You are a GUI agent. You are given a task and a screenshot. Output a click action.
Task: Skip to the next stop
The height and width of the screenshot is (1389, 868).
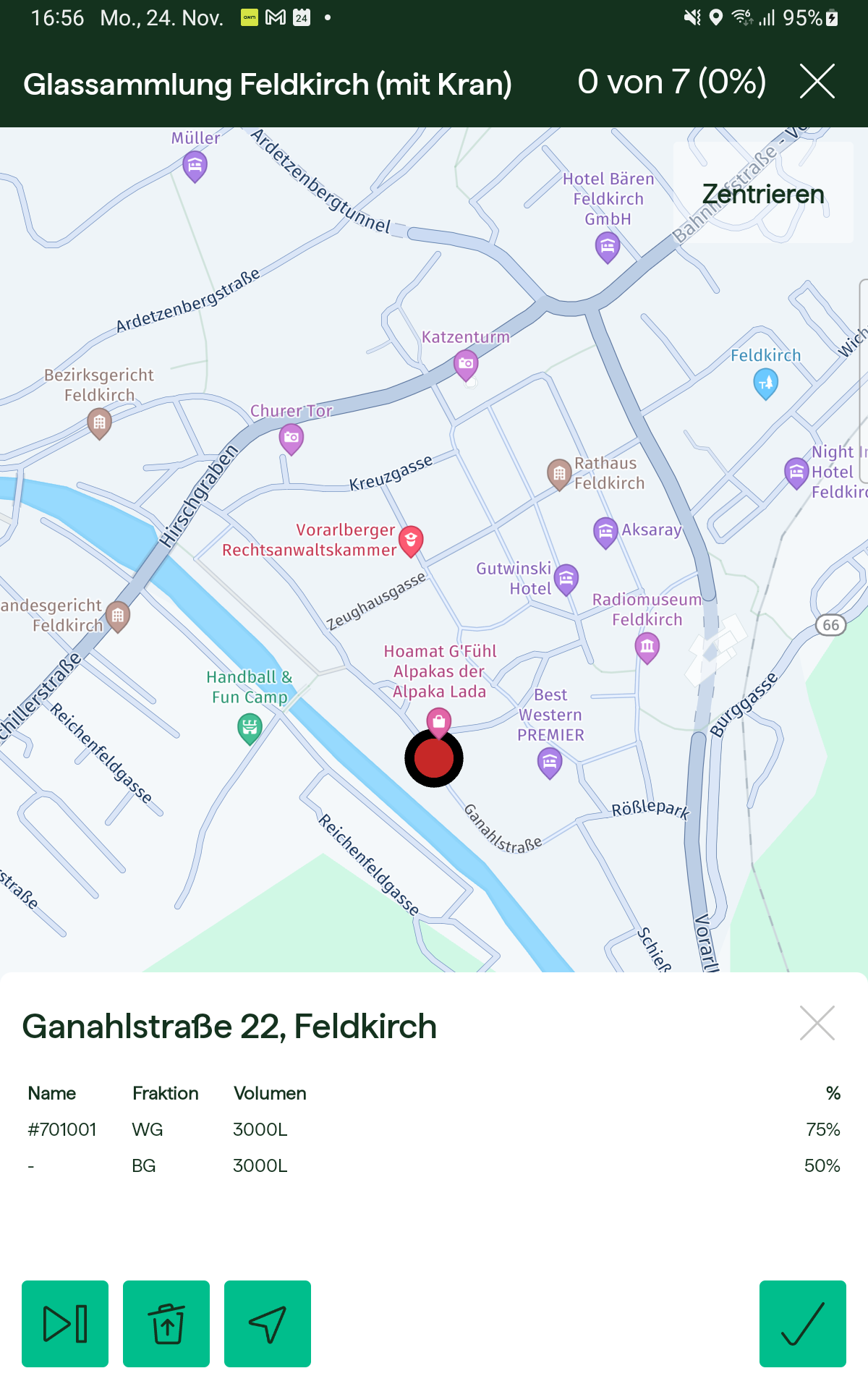[65, 1324]
